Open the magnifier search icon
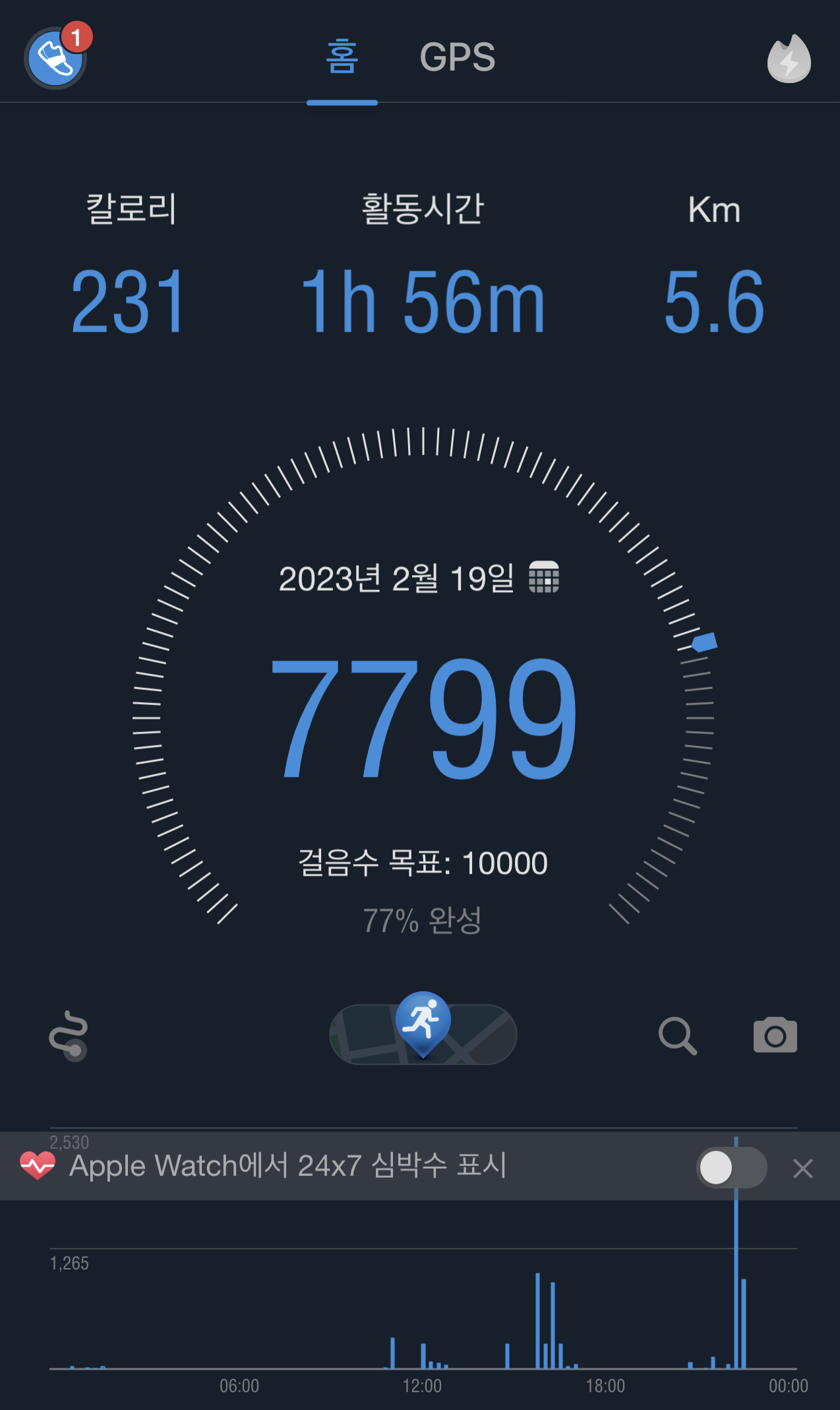 677,1035
